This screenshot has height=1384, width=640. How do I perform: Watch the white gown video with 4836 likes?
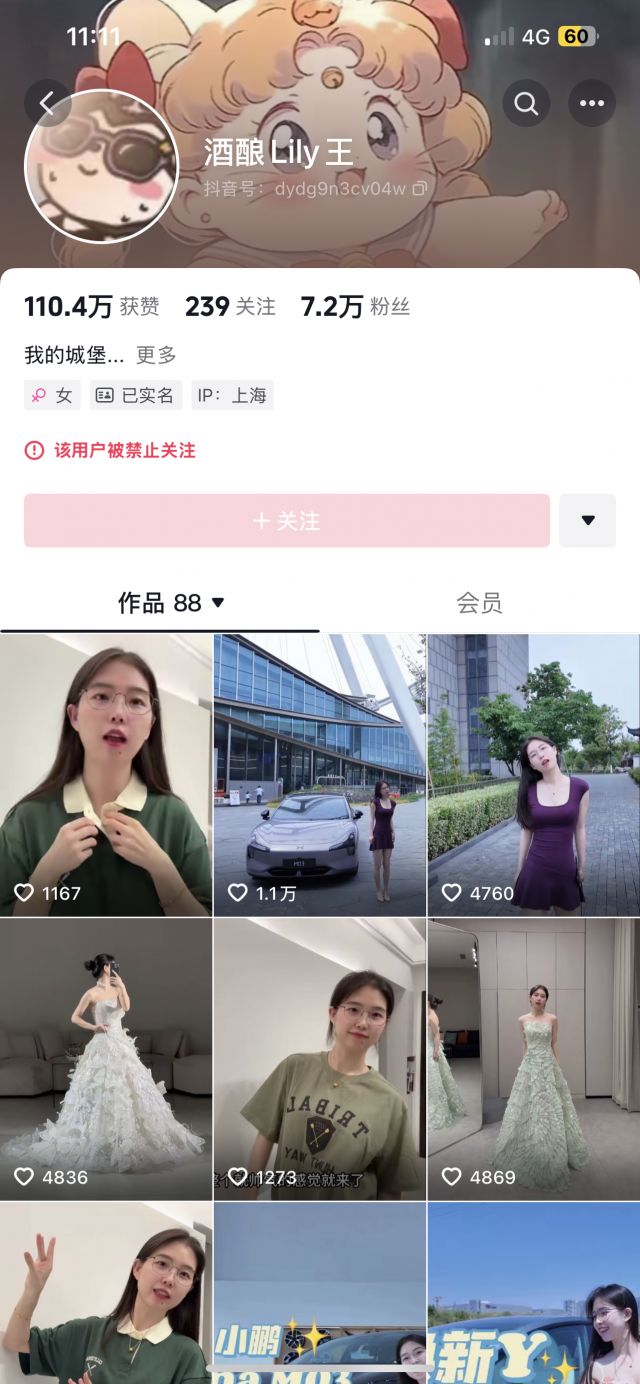[106, 1059]
